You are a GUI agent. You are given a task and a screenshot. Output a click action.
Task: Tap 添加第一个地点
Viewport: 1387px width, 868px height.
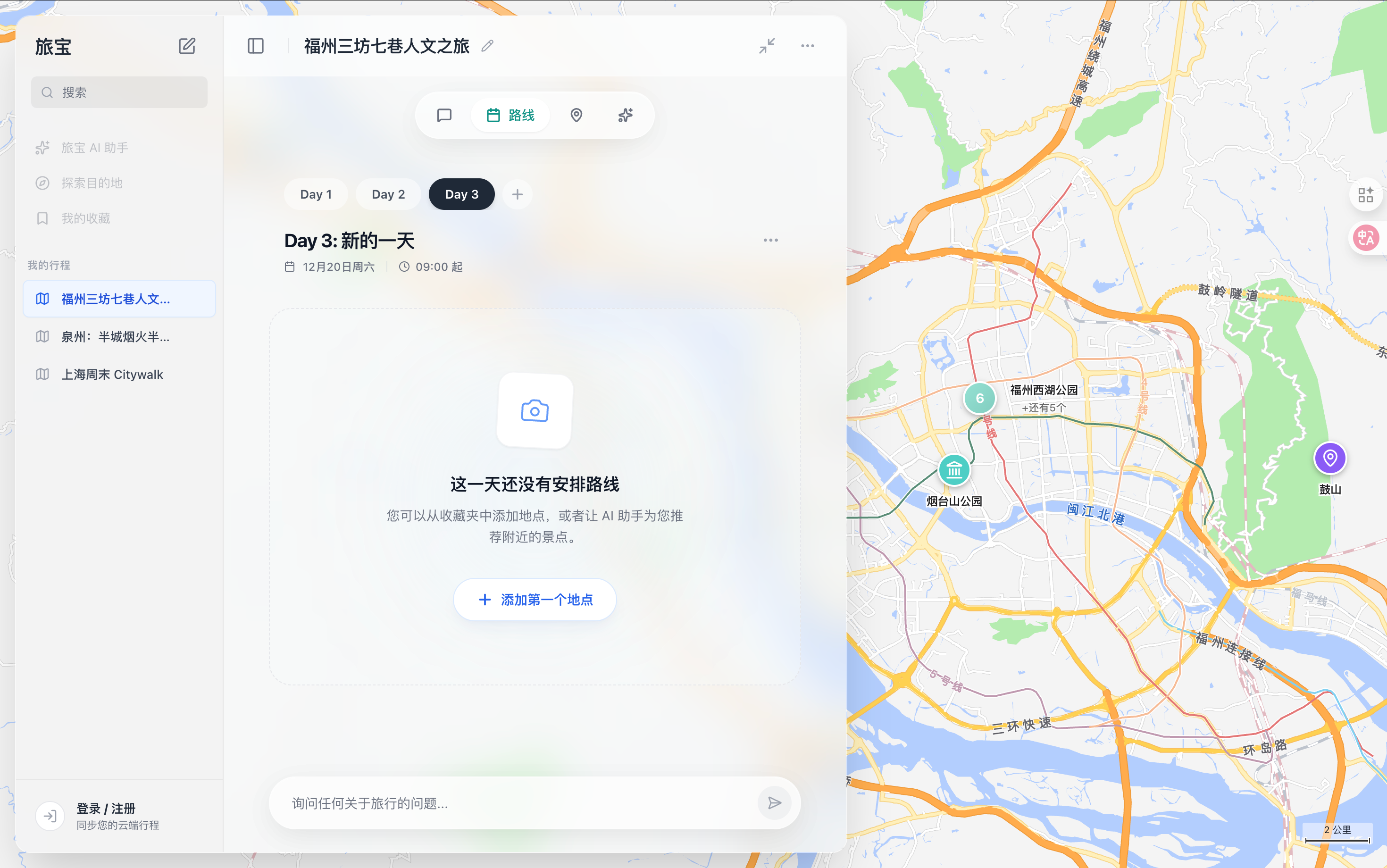[x=535, y=599]
